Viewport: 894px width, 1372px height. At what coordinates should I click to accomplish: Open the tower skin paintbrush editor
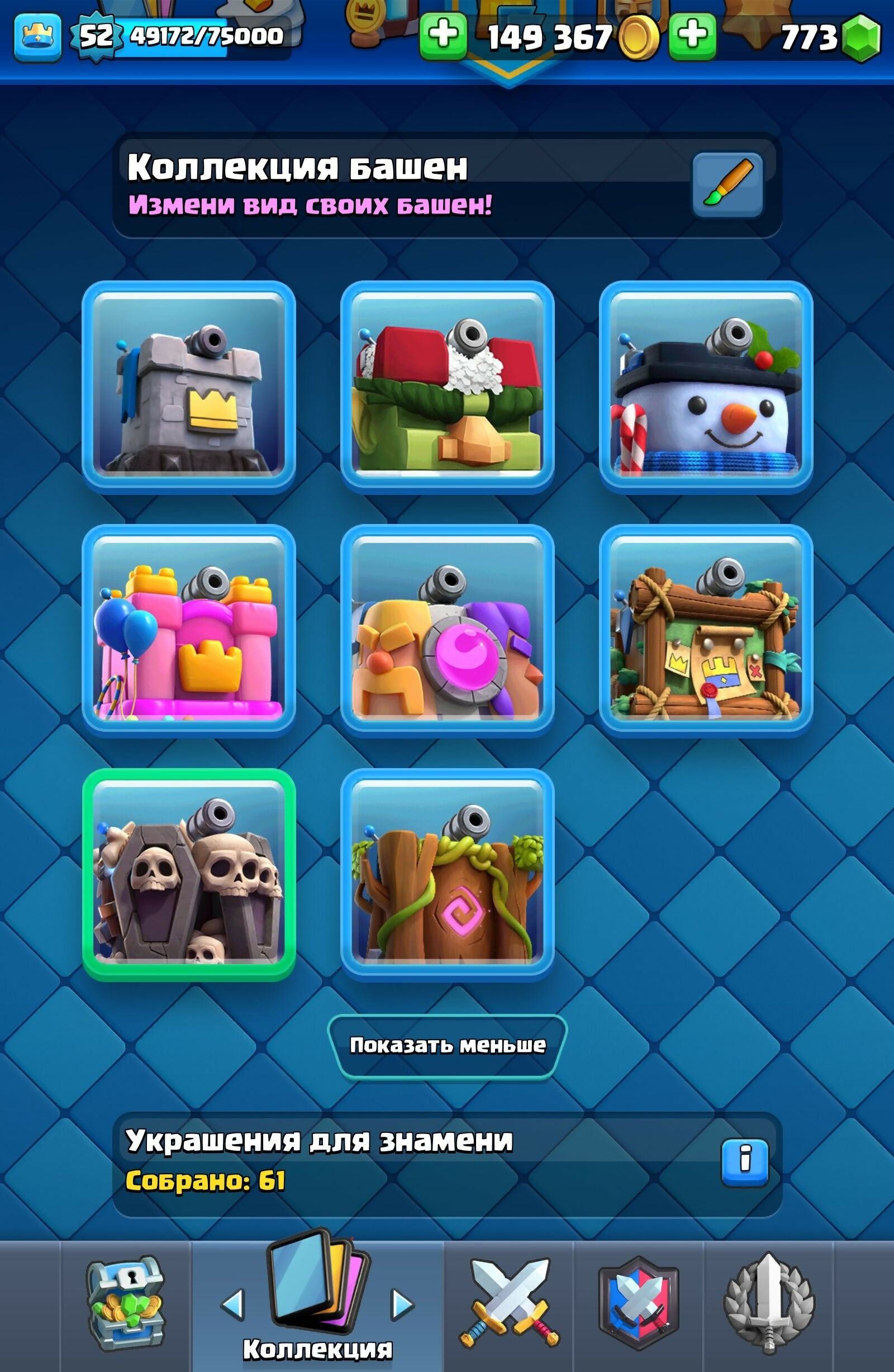click(x=727, y=184)
